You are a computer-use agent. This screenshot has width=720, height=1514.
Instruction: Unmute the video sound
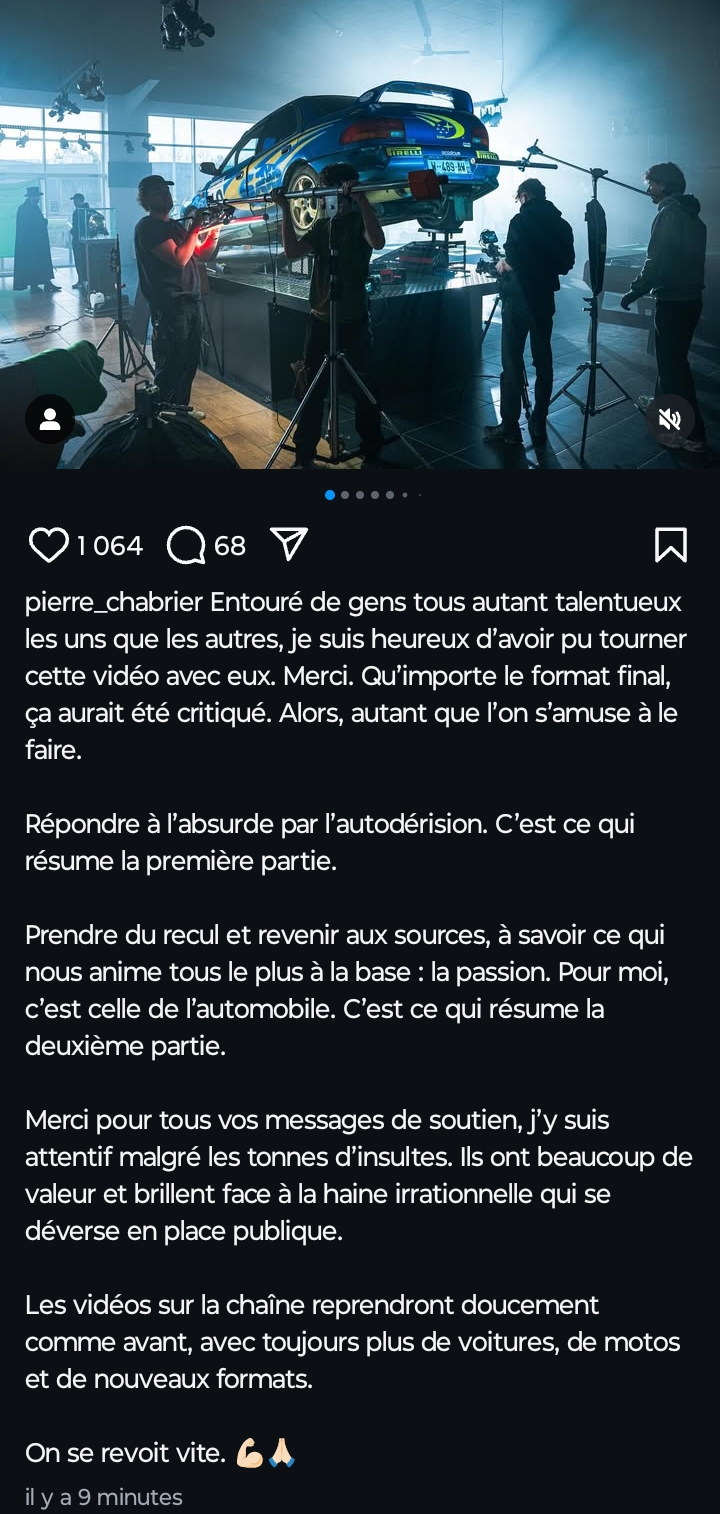[669, 419]
